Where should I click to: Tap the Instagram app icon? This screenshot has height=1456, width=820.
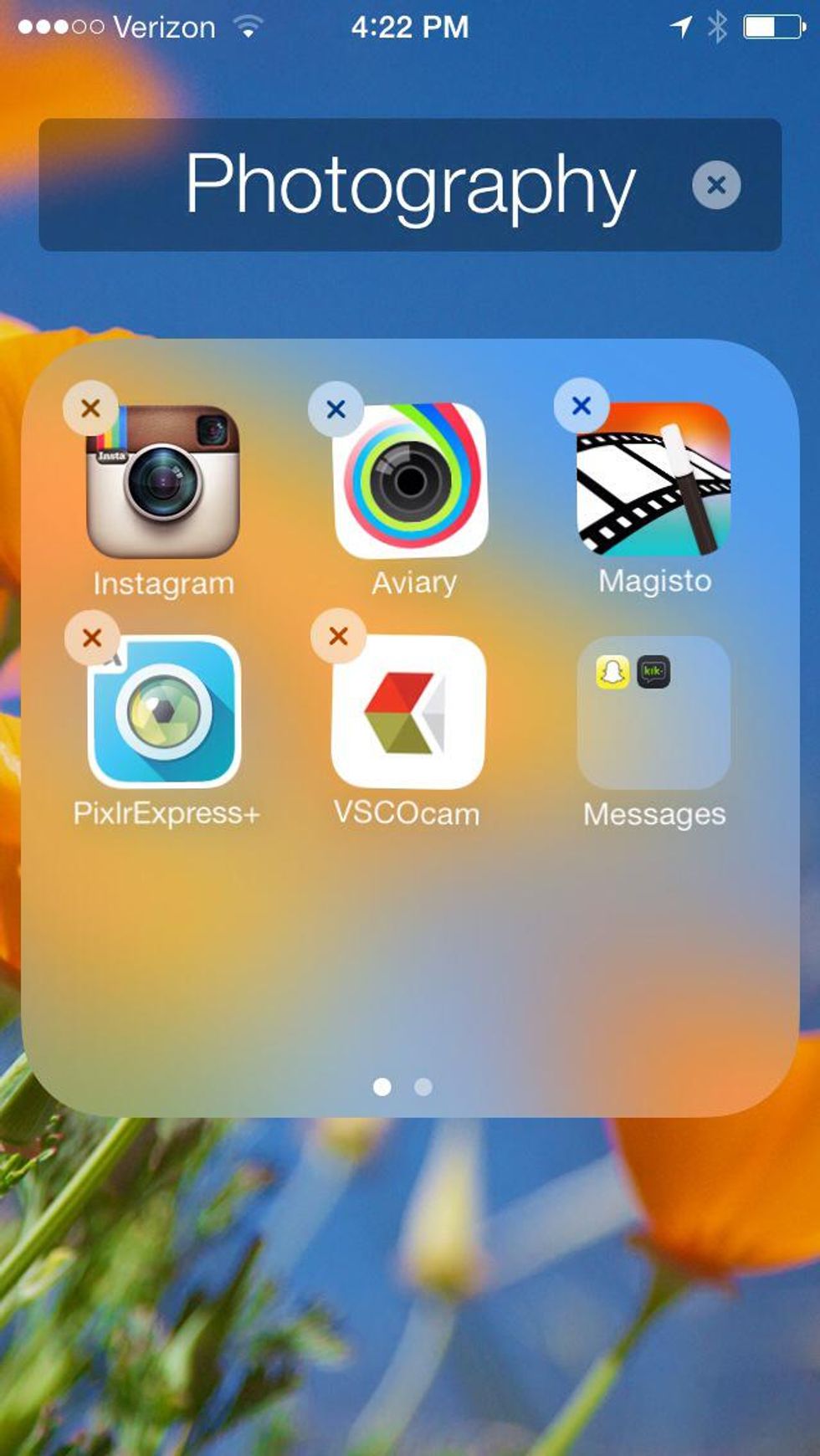pyautogui.click(x=163, y=483)
